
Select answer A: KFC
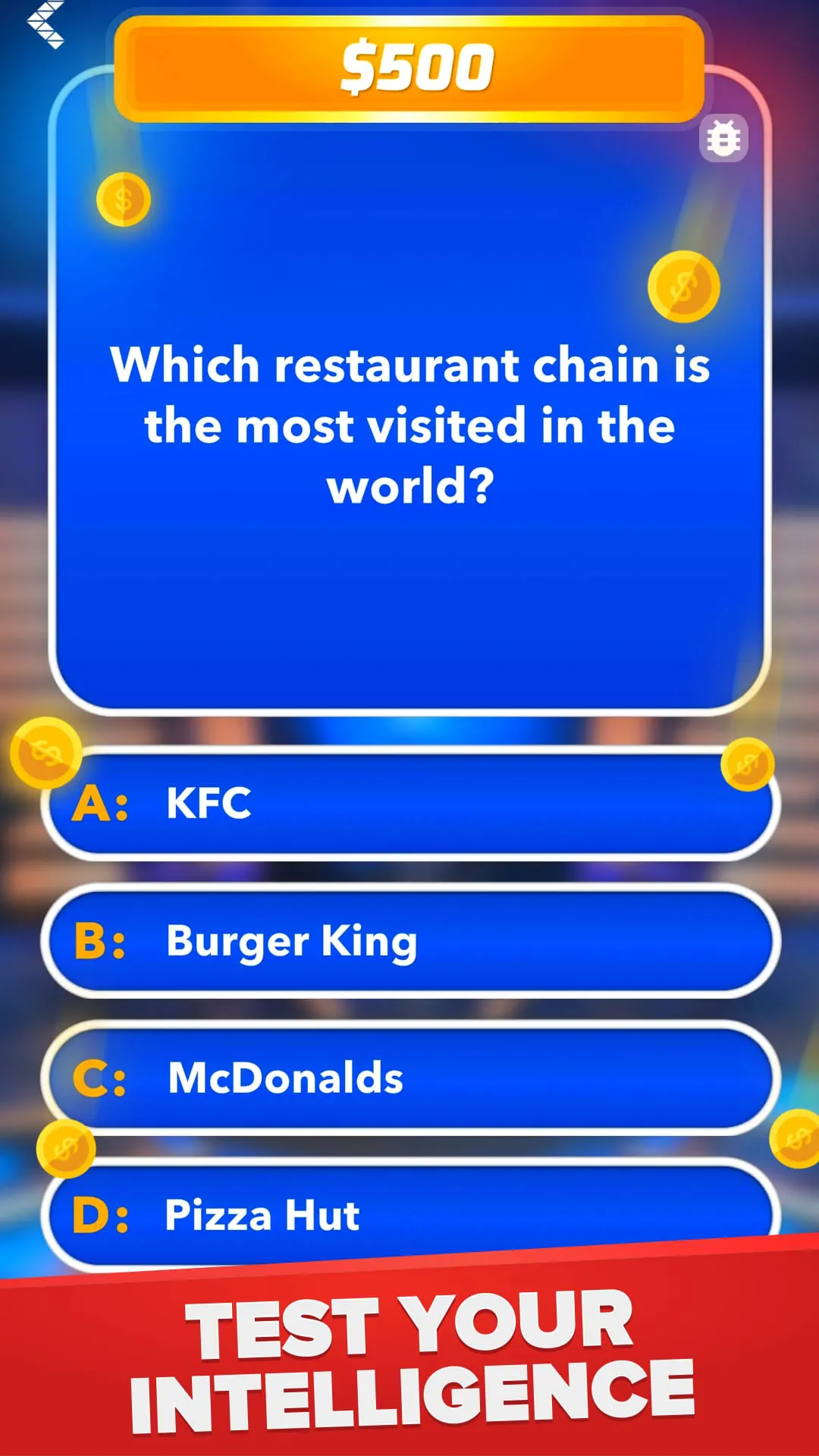click(x=409, y=804)
